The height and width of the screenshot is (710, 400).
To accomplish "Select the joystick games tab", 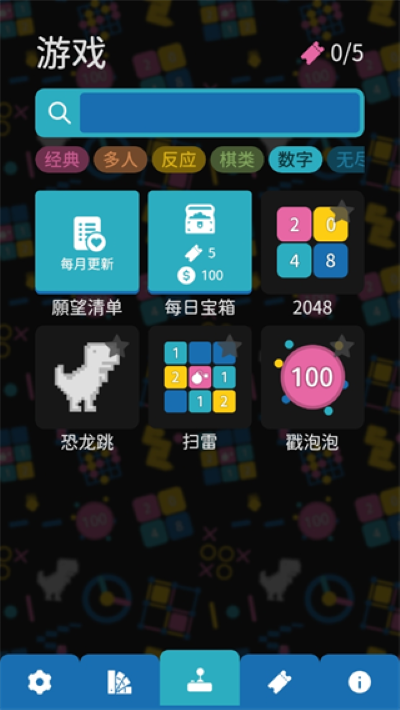I will [x=200, y=679].
